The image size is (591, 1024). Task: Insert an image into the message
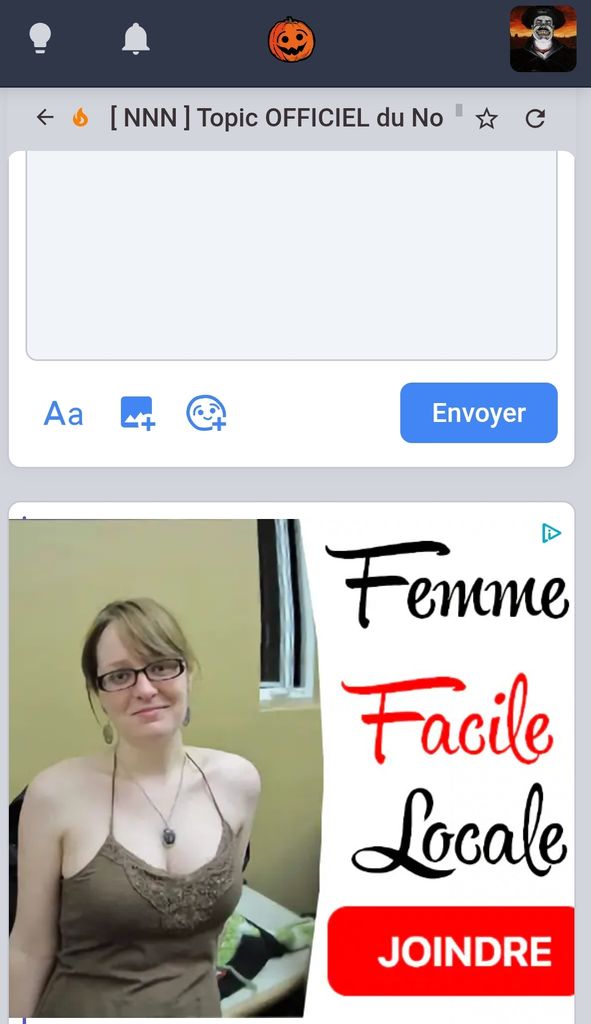coord(138,413)
